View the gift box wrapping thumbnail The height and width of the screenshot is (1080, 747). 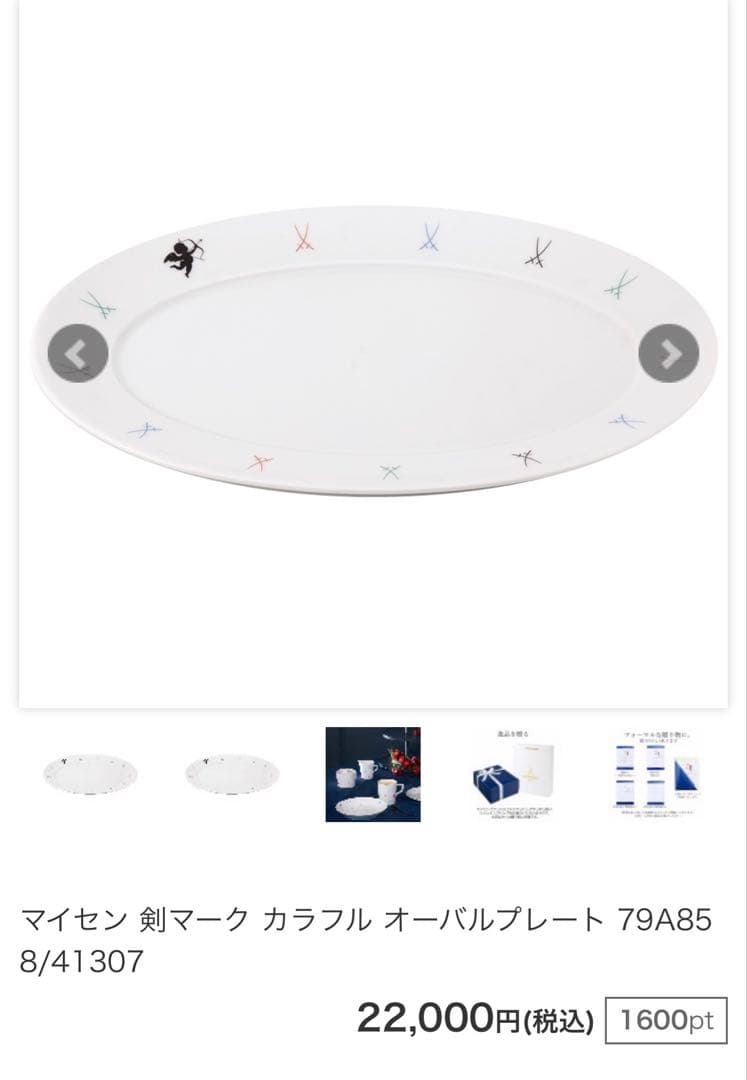514,774
